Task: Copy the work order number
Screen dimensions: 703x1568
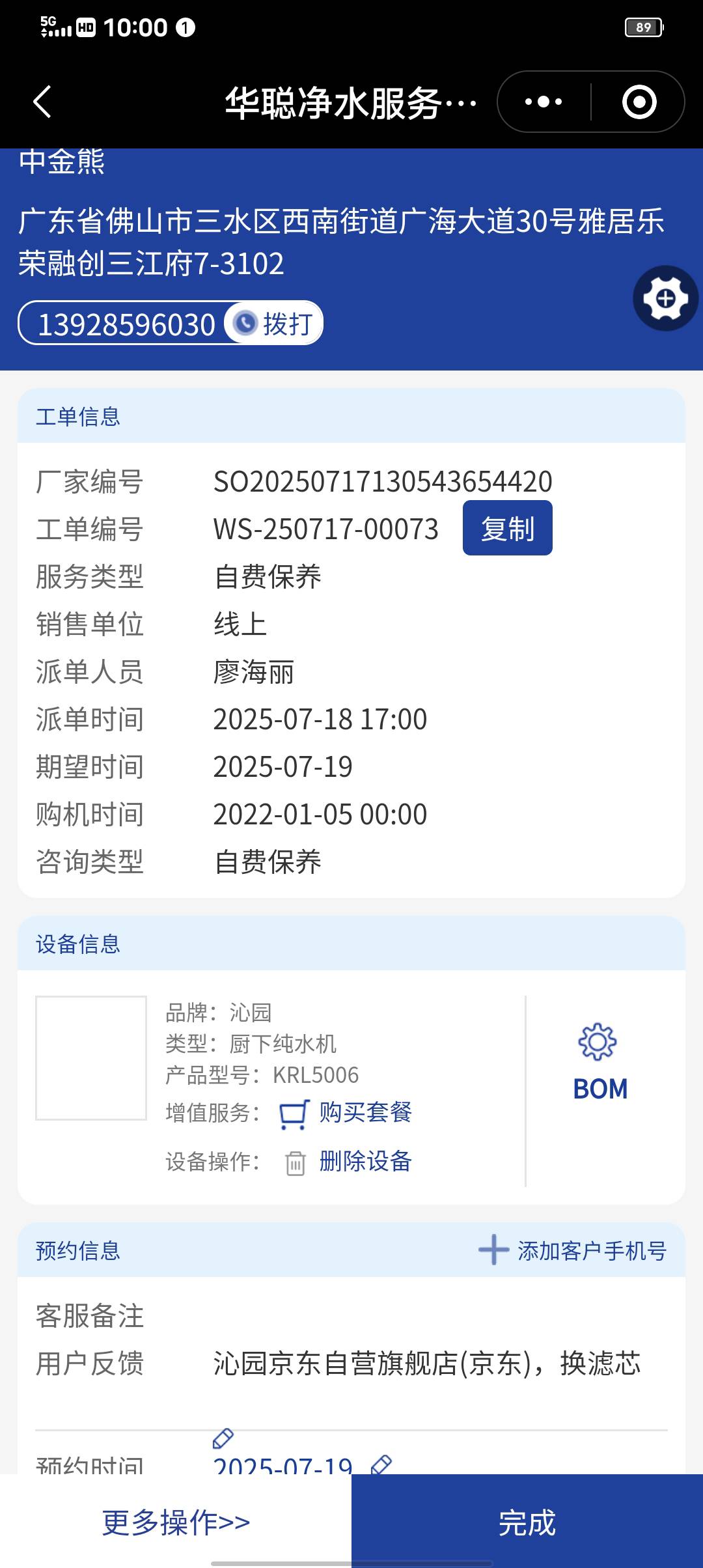Action: (507, 528)
